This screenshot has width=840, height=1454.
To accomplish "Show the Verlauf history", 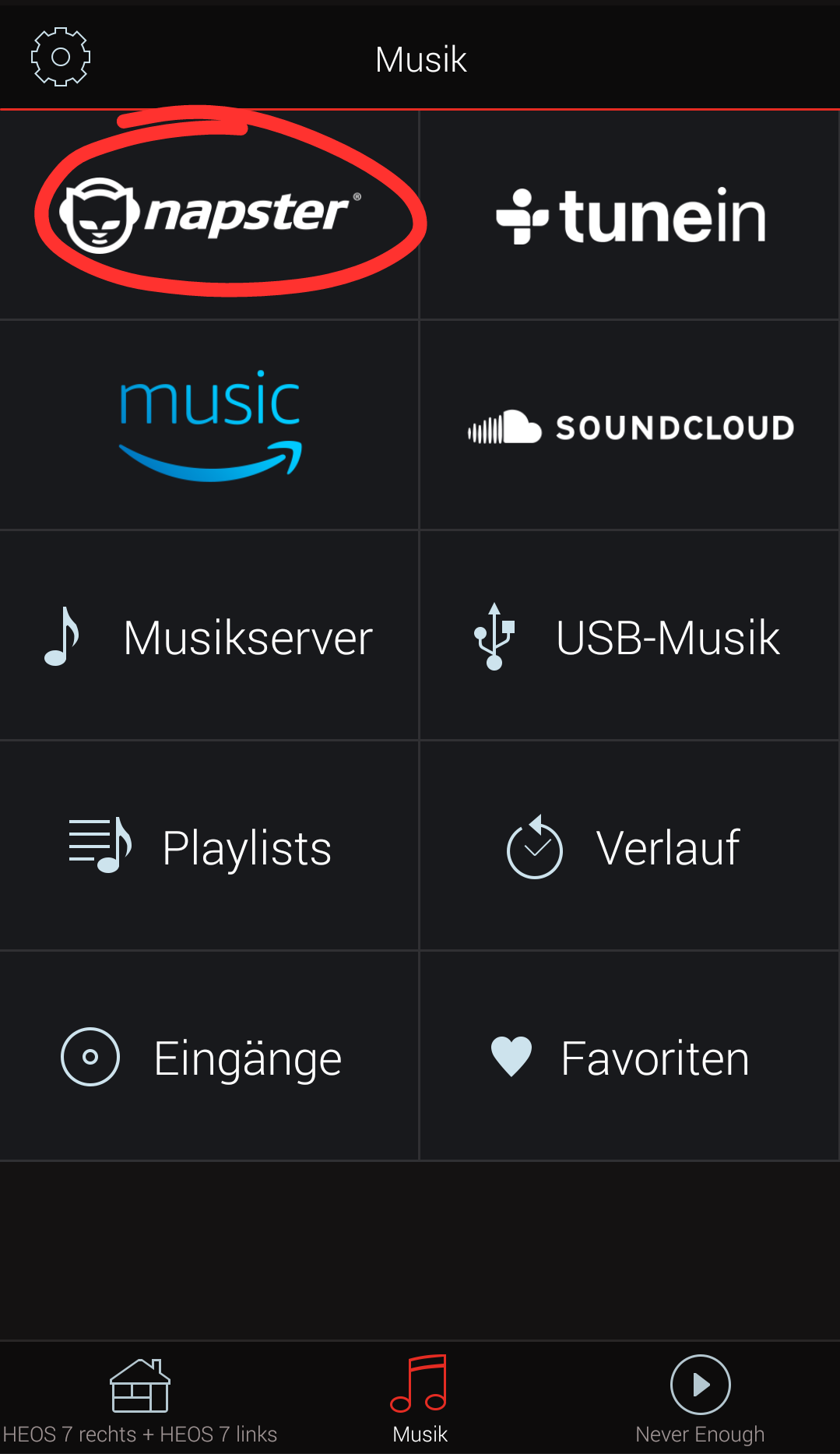I will pos(630,847).
